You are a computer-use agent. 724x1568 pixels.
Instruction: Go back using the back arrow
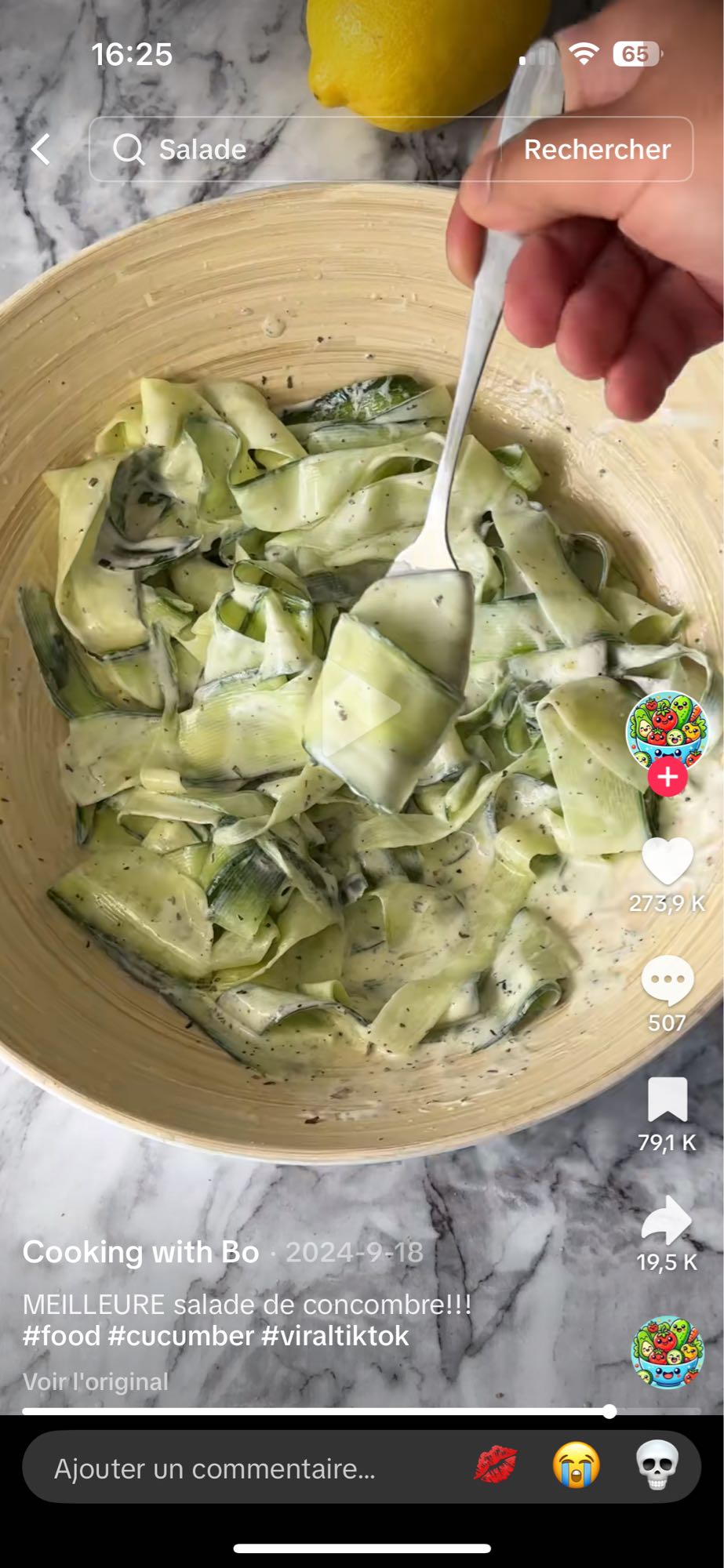click(x=38, y=149)
